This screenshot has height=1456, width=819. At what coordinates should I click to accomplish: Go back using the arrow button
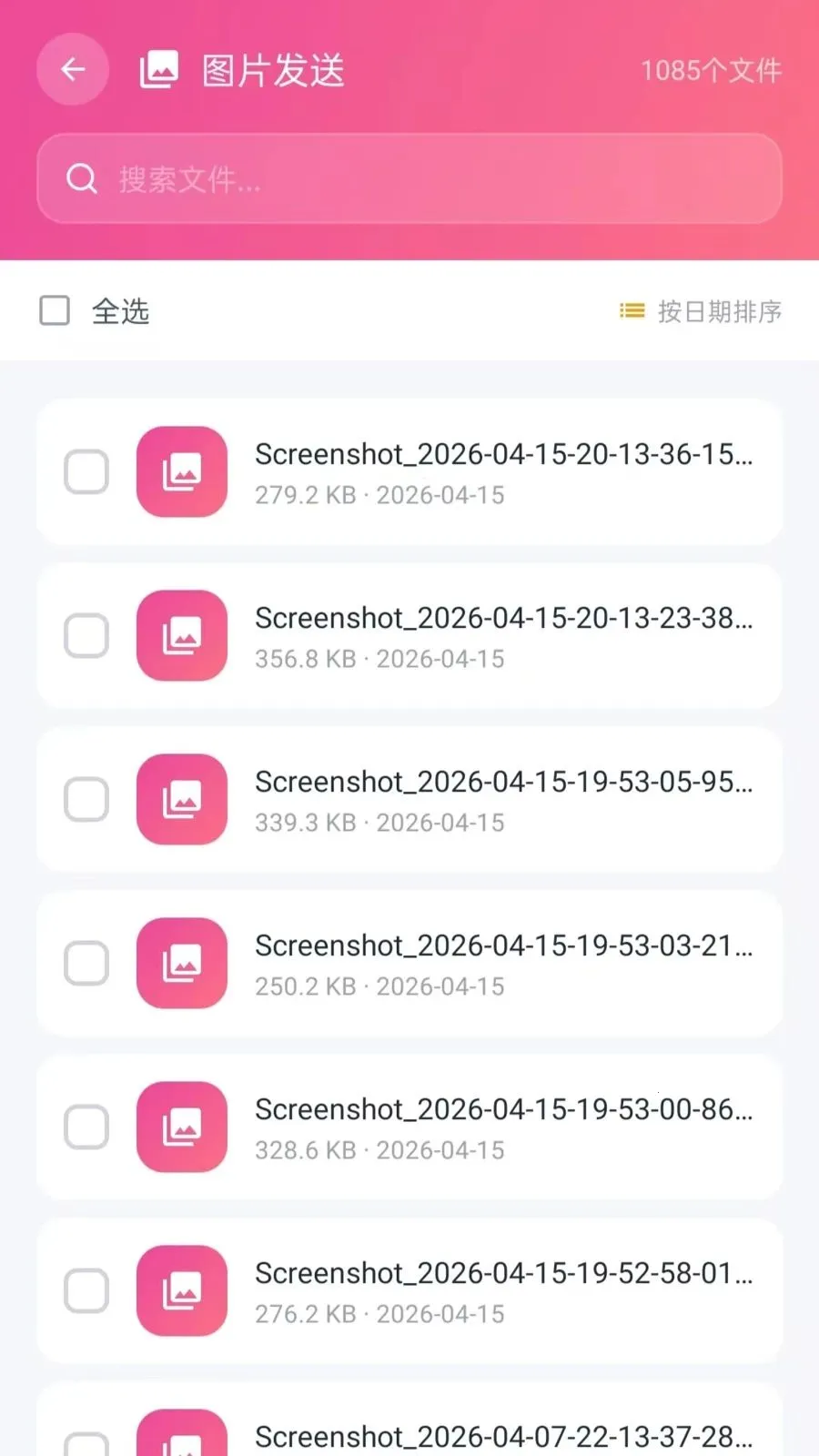(73, 69)
